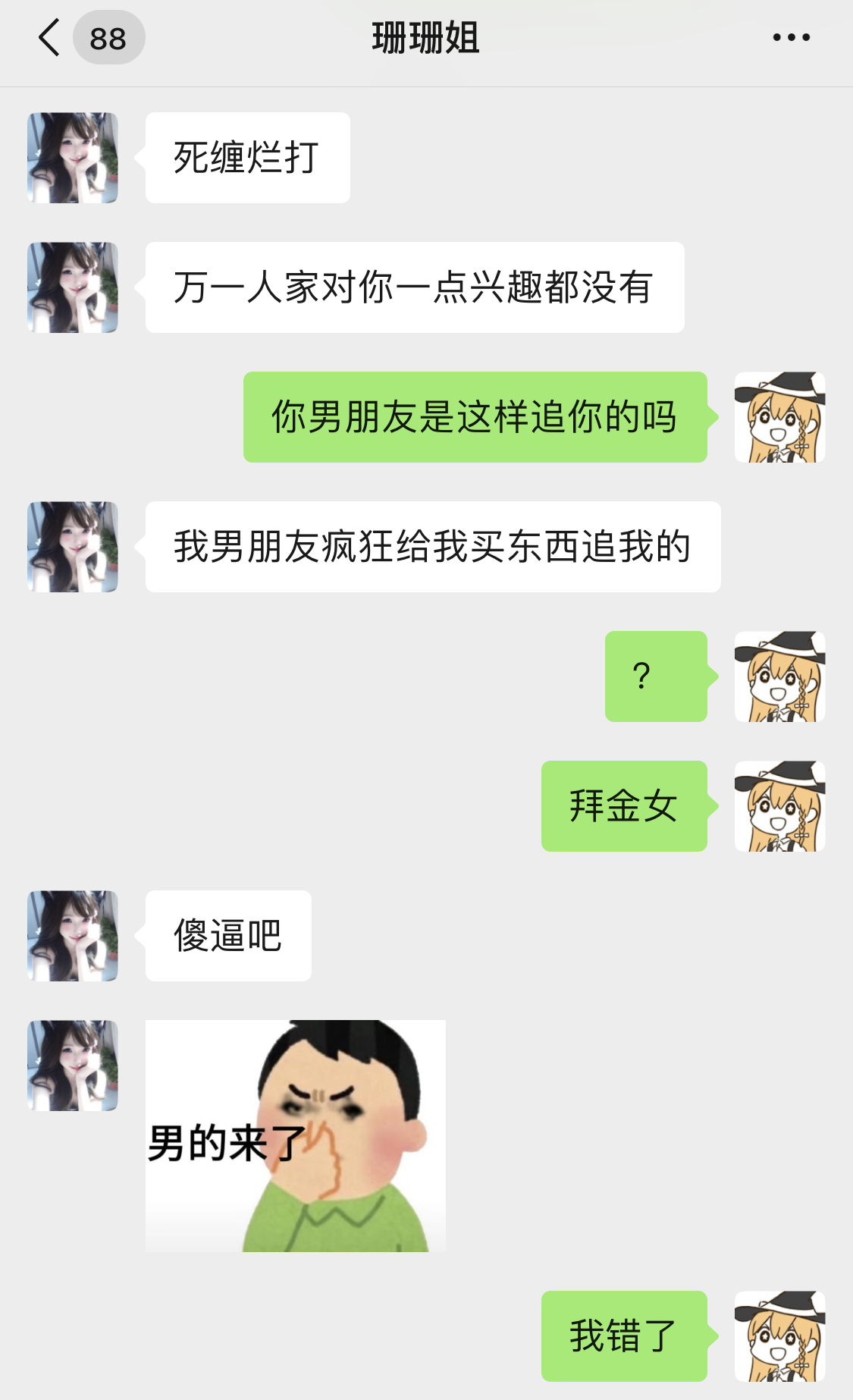
Task: Go back to the chat list
Action: coord(50,38)
